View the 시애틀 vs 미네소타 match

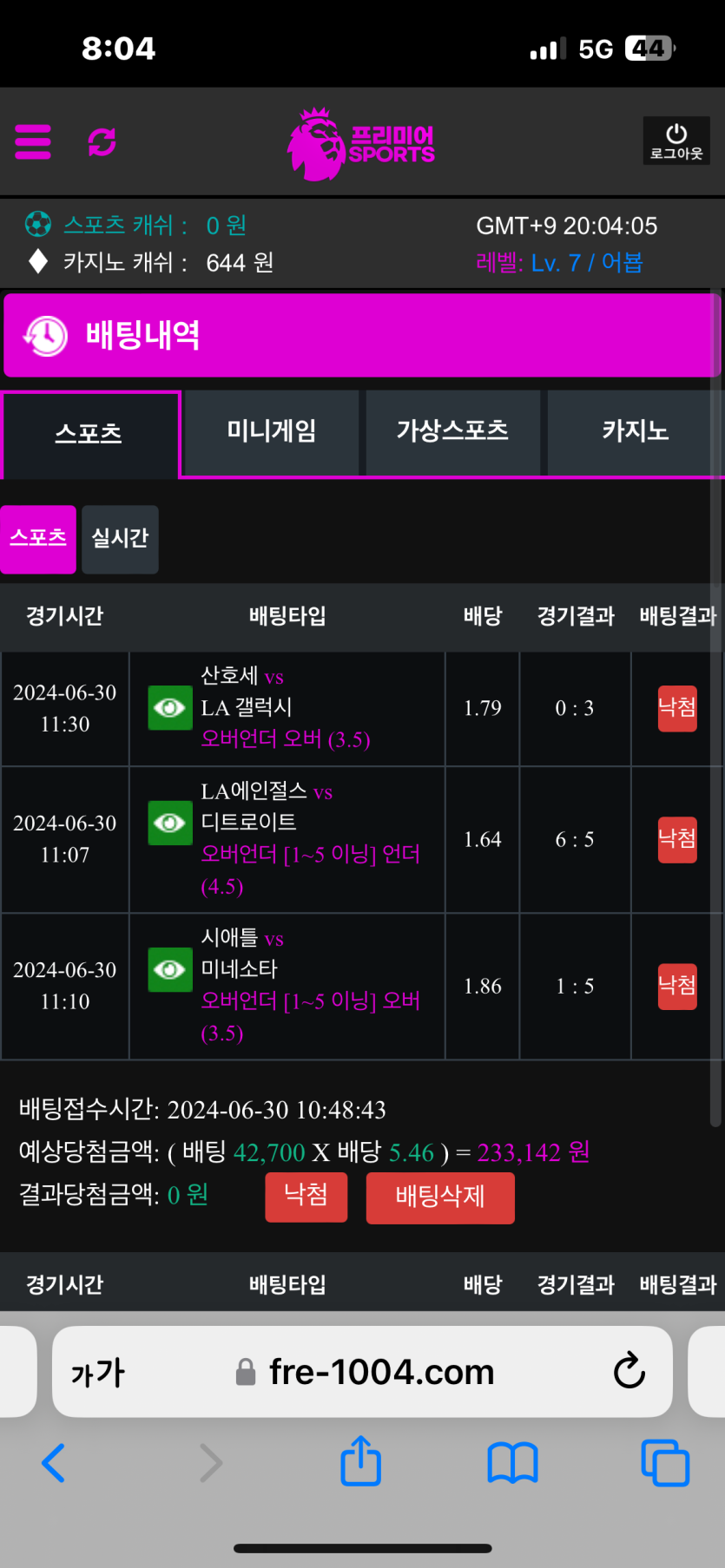point(169,969)
